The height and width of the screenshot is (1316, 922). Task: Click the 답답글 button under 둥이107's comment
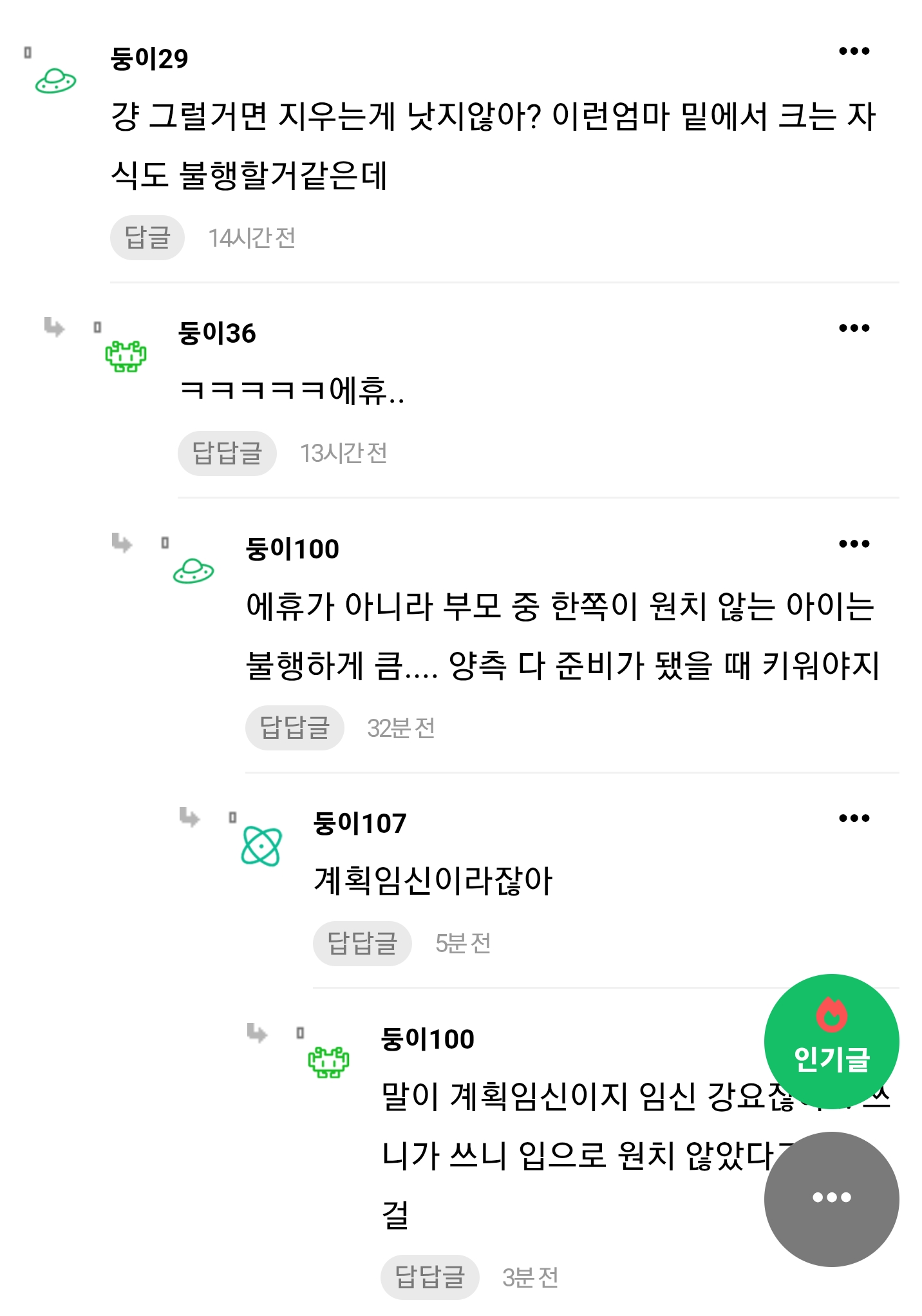[362, 944]
